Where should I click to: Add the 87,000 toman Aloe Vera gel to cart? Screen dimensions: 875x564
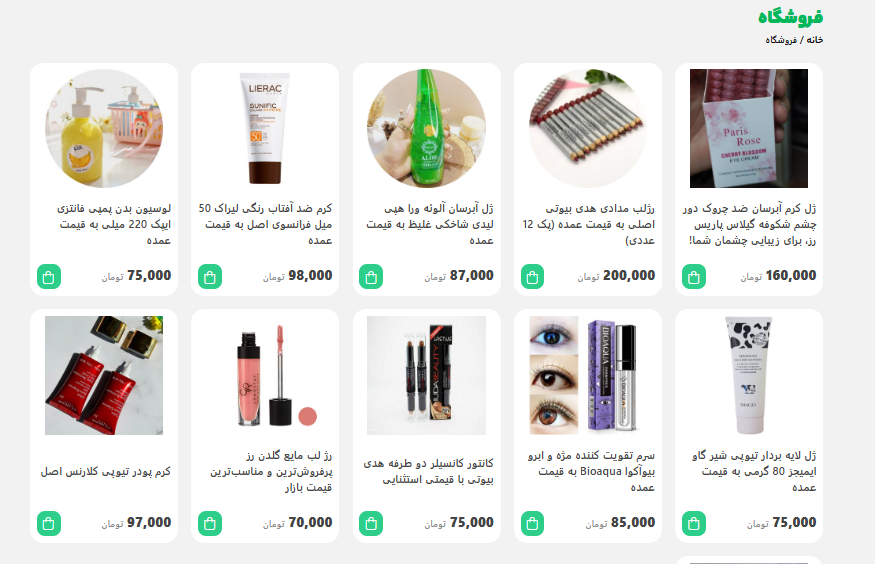point(371,277)
